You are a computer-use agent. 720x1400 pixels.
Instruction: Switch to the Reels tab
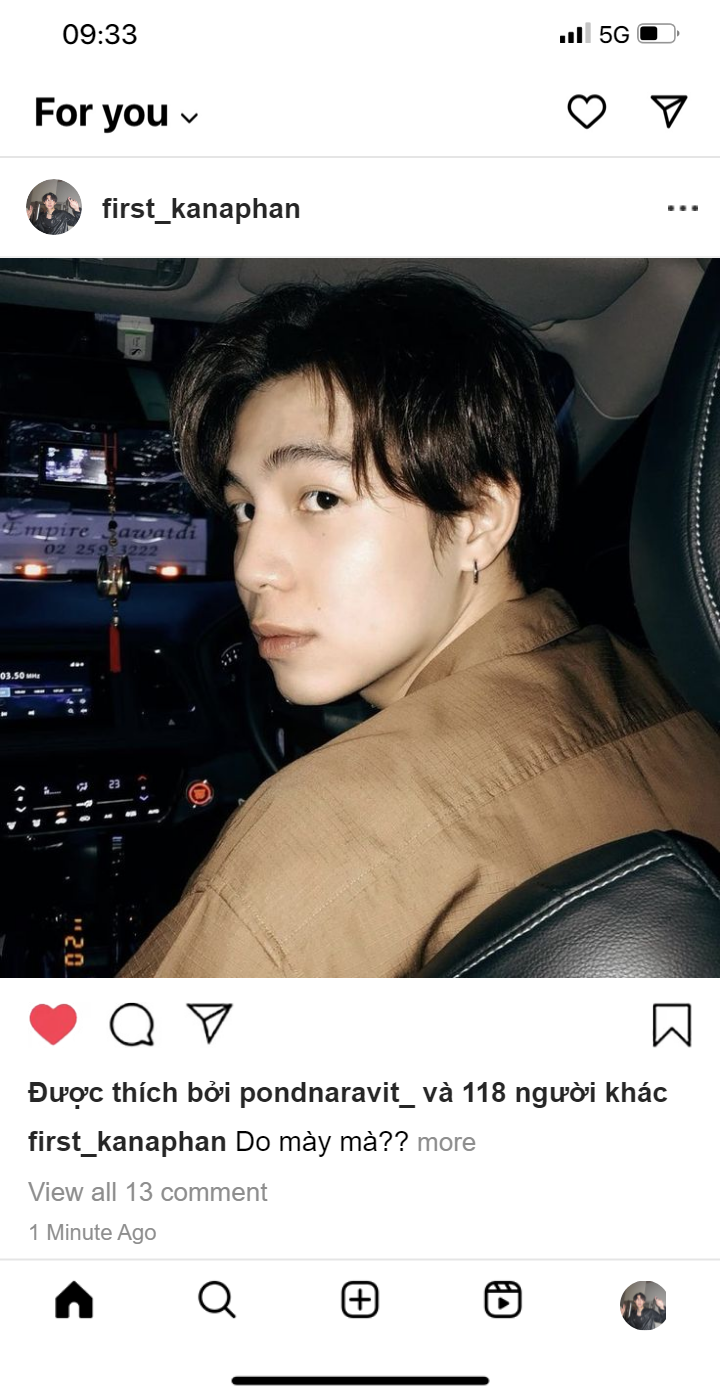tap(503, 1300)
